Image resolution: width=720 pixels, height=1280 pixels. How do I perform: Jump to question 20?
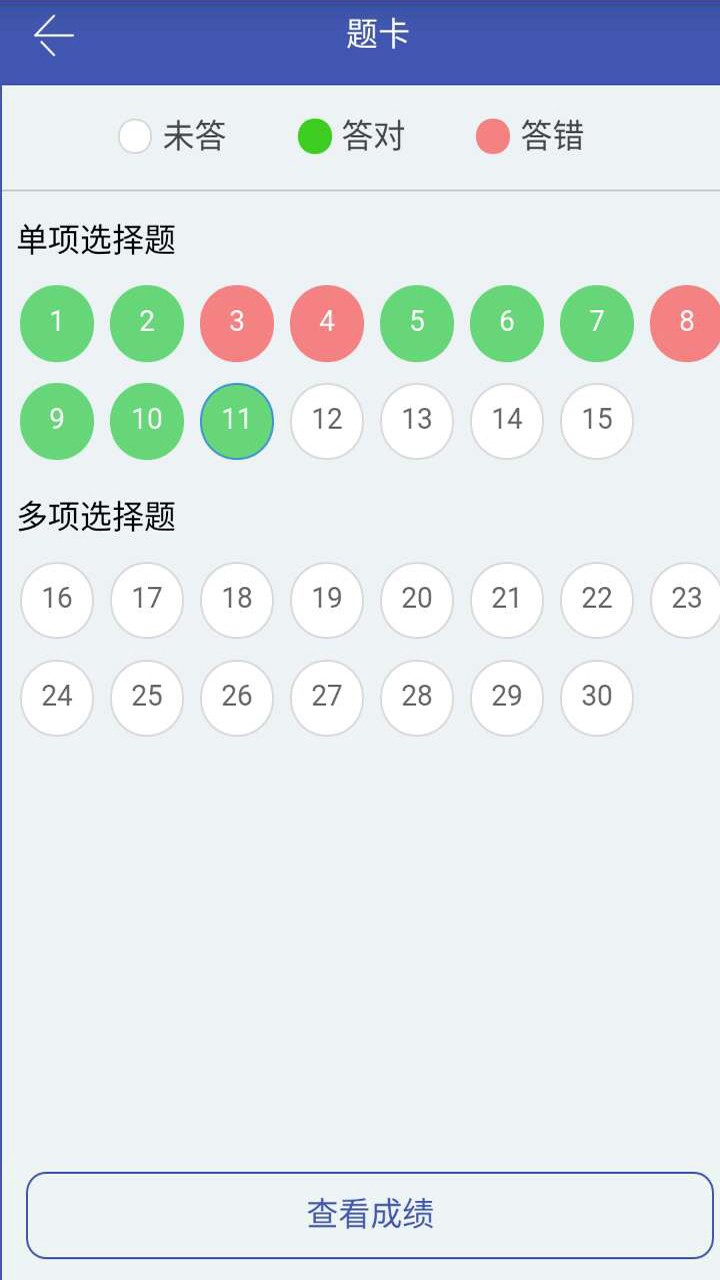click(417, 600)
